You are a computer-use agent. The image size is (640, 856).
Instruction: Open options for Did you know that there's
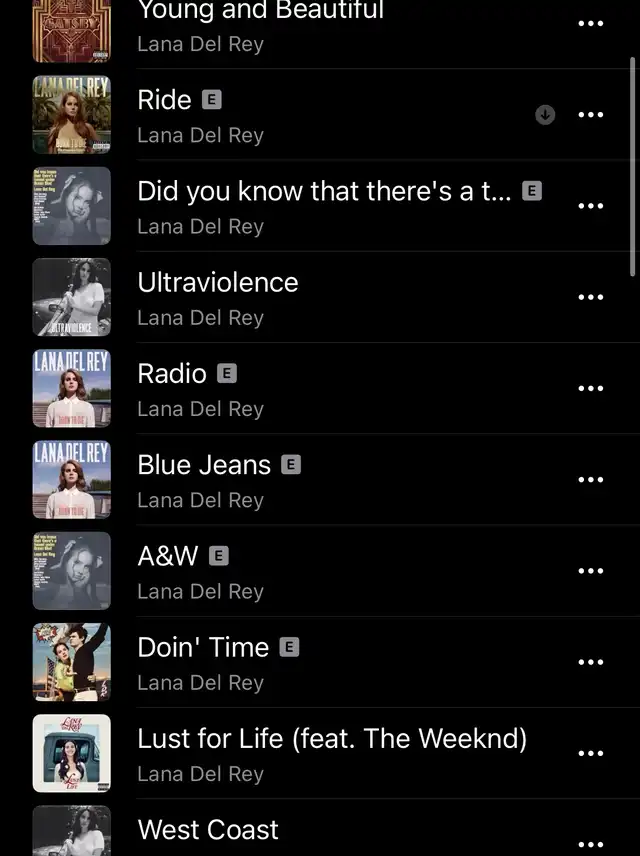591,206
